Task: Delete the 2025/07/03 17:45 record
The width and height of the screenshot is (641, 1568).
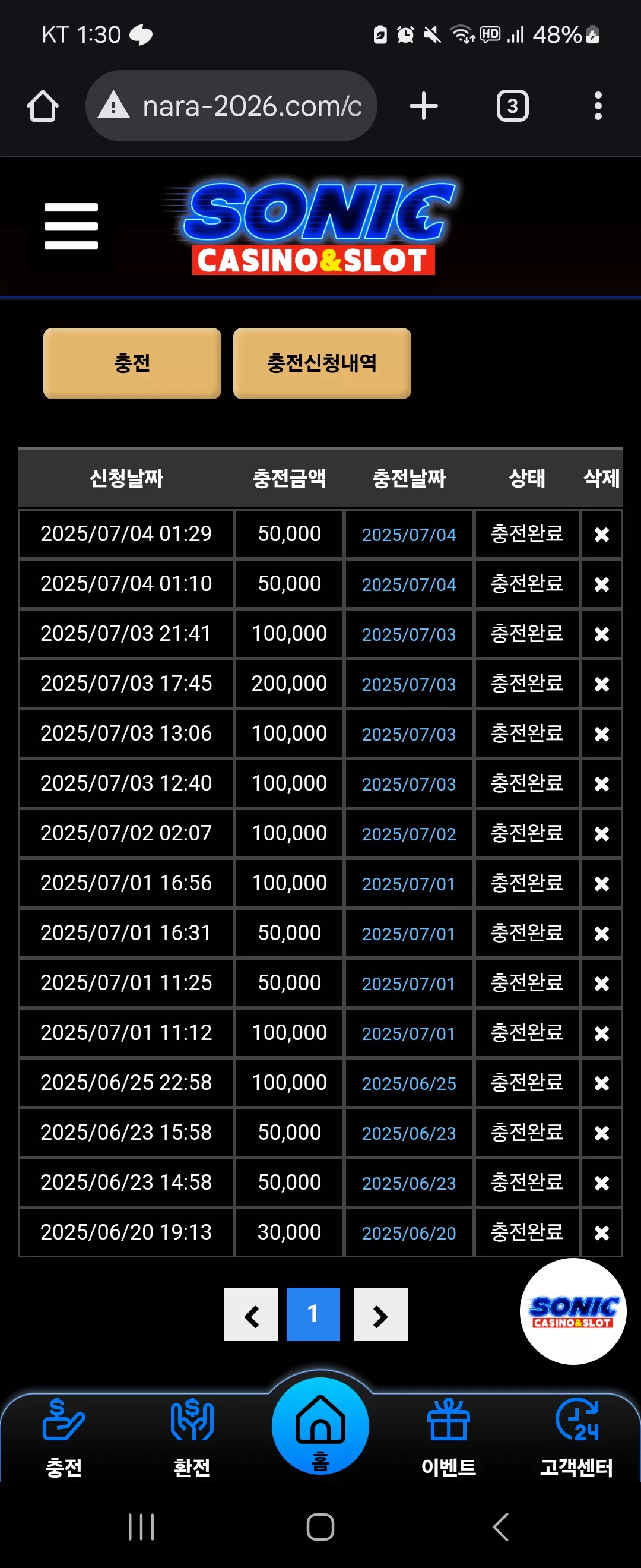Action: point(601,684)
